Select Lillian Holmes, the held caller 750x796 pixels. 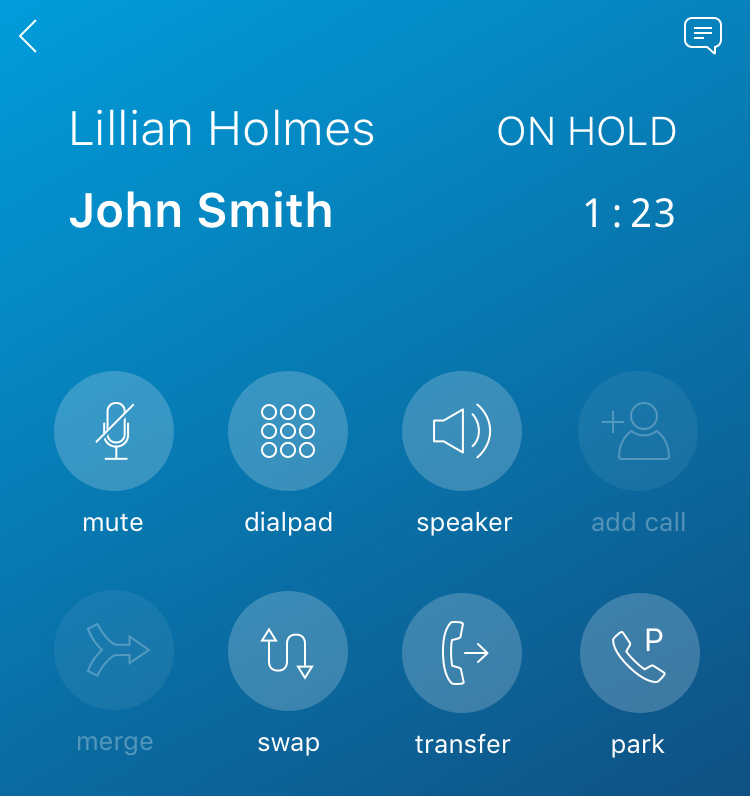tap(221, 128)
